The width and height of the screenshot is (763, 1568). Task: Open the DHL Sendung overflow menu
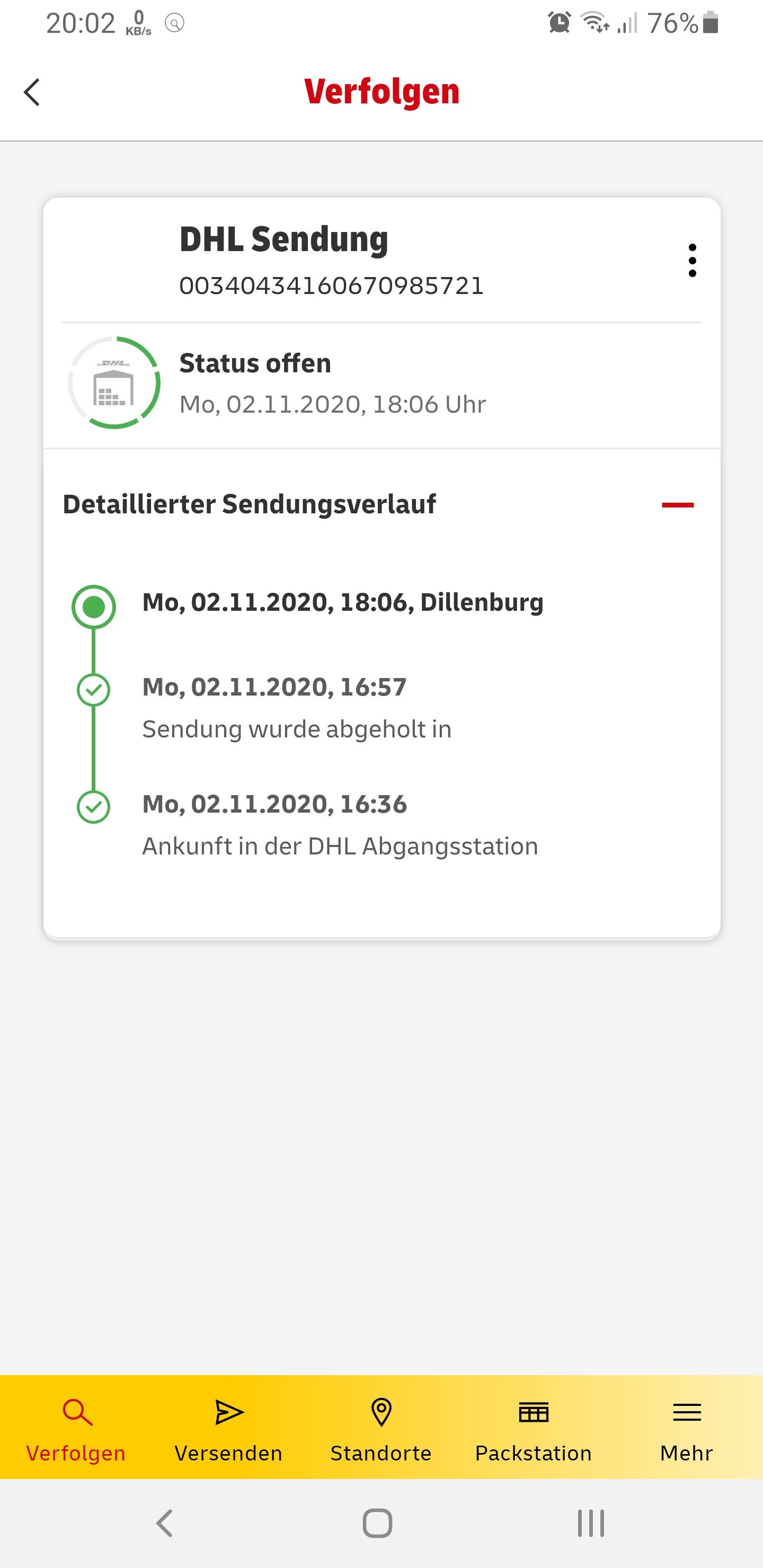click(x=692, y=261)
